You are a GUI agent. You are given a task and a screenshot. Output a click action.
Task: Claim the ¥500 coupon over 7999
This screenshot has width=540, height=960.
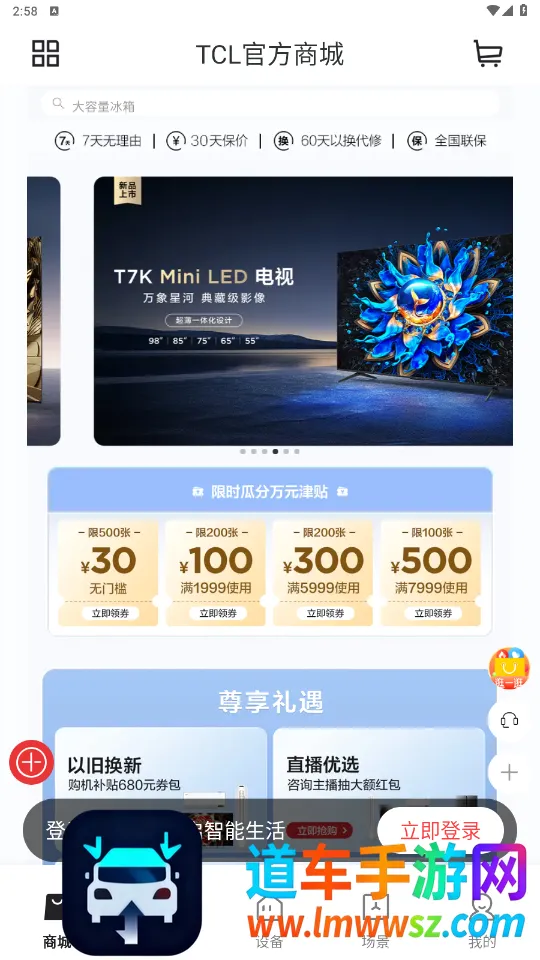(x=431, y=613)
